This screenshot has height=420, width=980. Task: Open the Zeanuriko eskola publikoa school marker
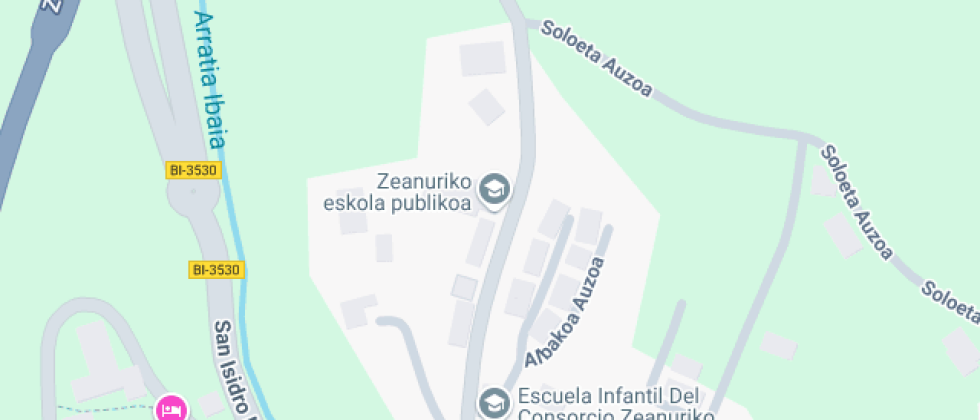(494, 190)
